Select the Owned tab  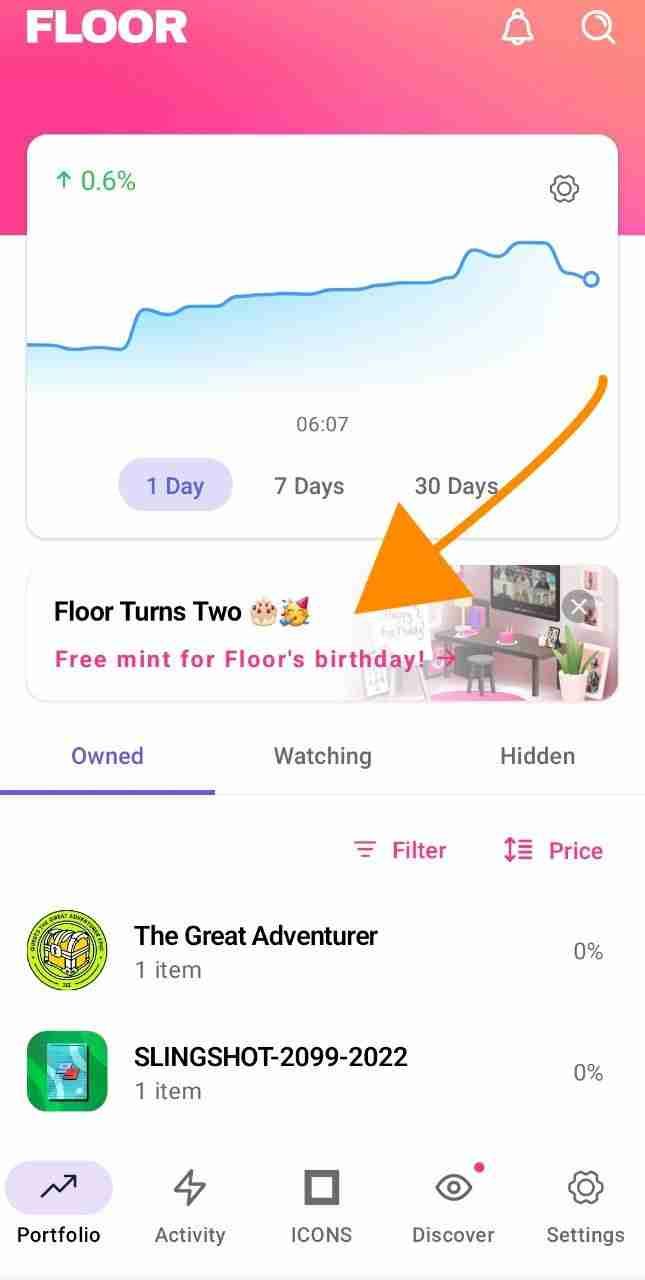click(x=107, y=756)
